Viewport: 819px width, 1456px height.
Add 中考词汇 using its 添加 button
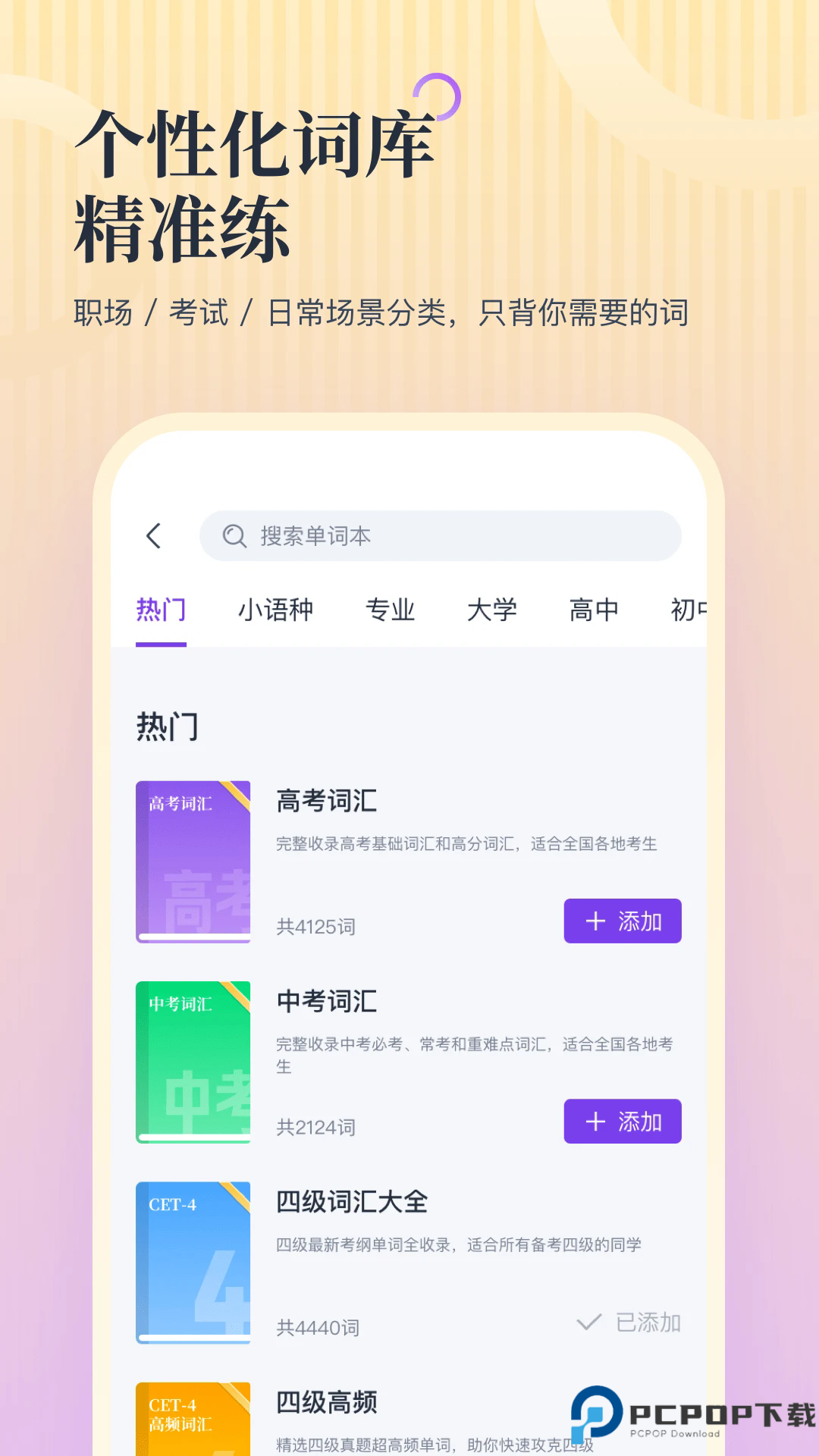point(622,1122)
